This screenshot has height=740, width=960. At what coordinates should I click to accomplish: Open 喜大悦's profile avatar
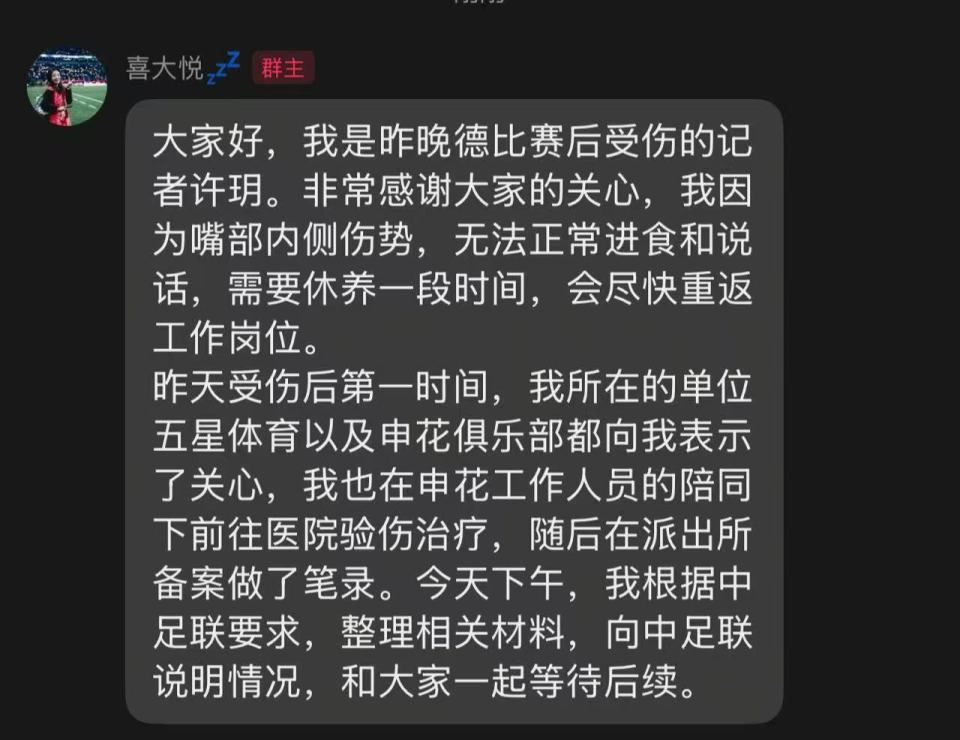coord(66,87)
